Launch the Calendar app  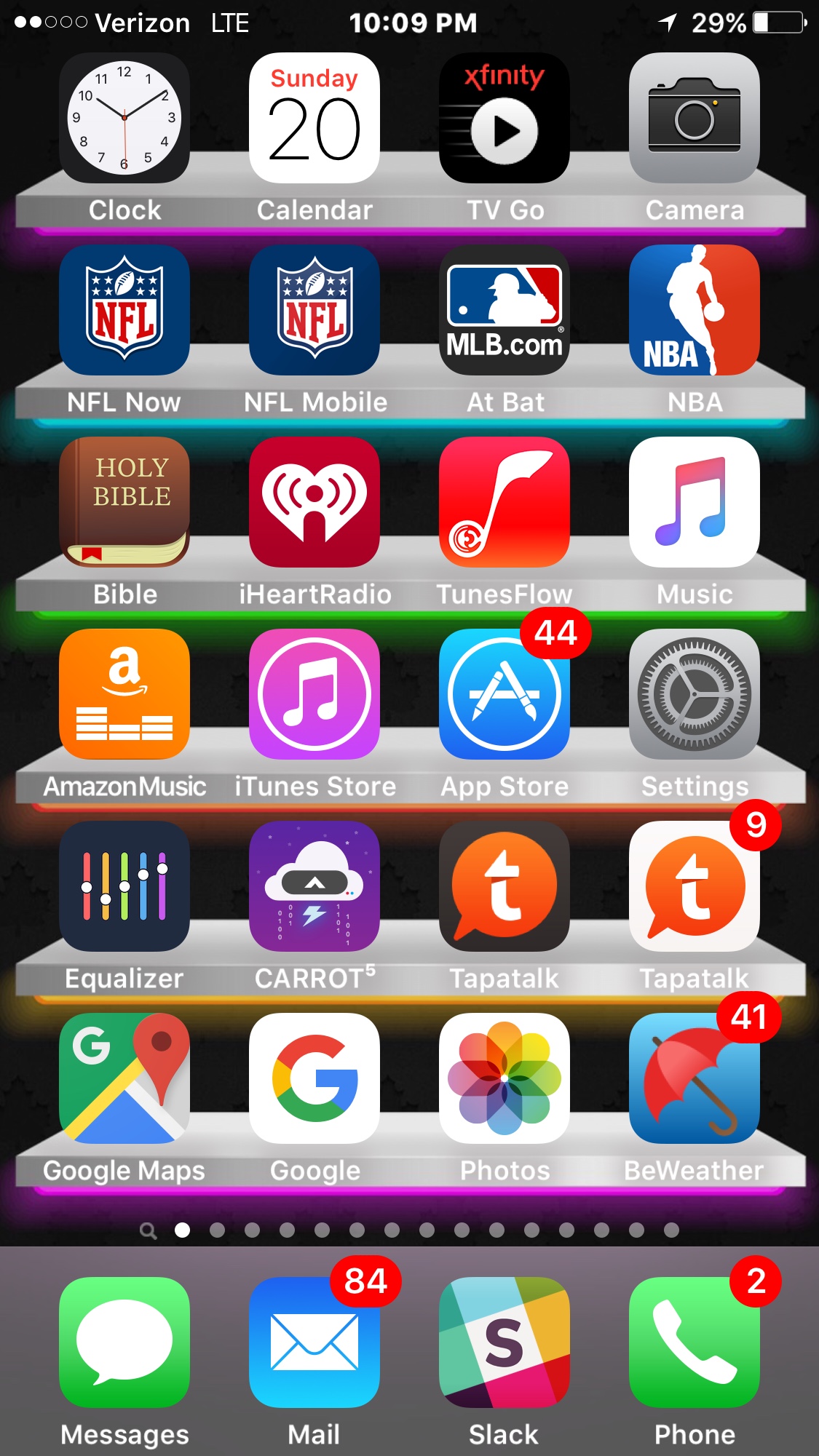click(x=314, y=118)
